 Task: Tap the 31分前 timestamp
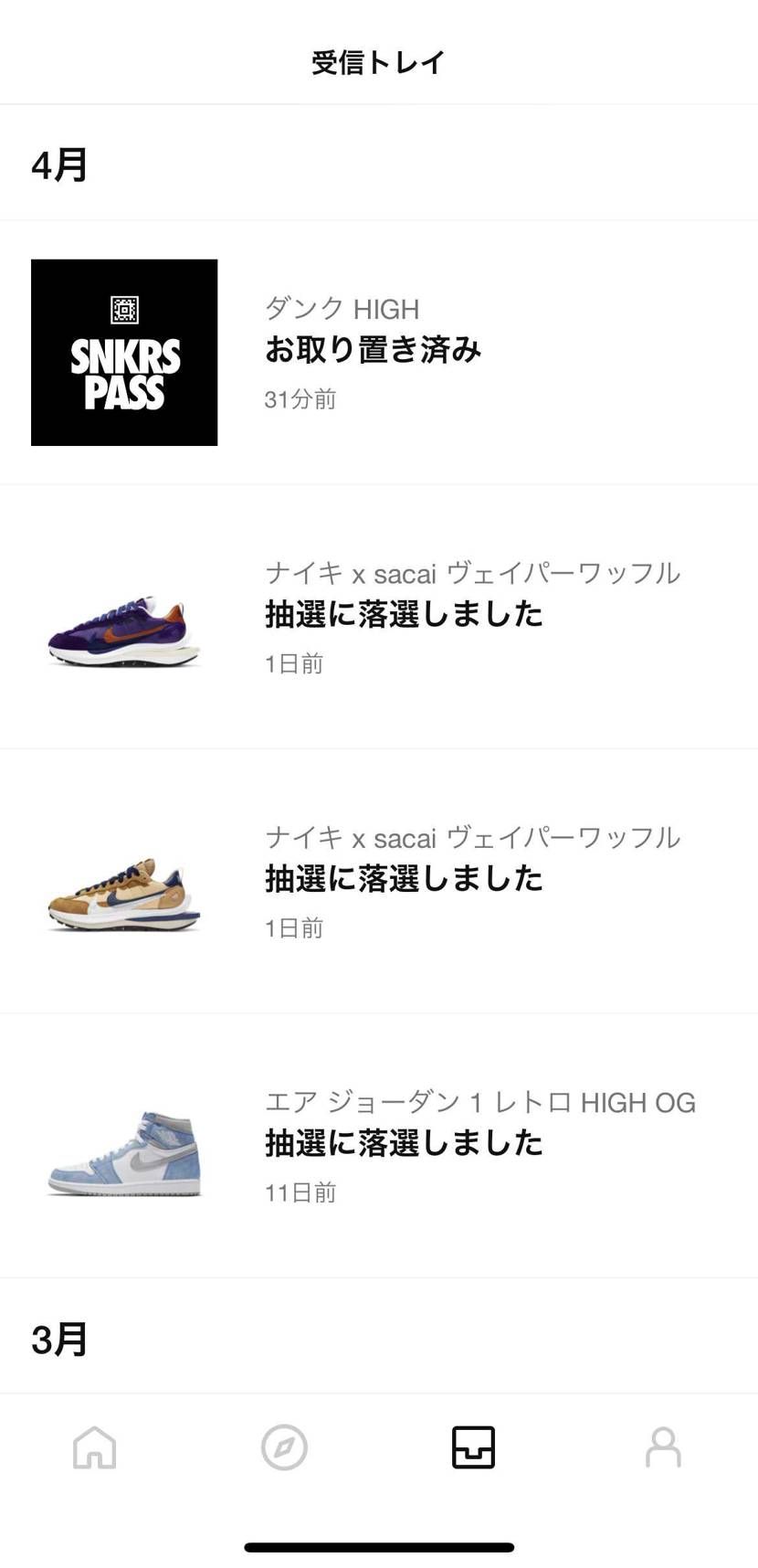point(298,399)
